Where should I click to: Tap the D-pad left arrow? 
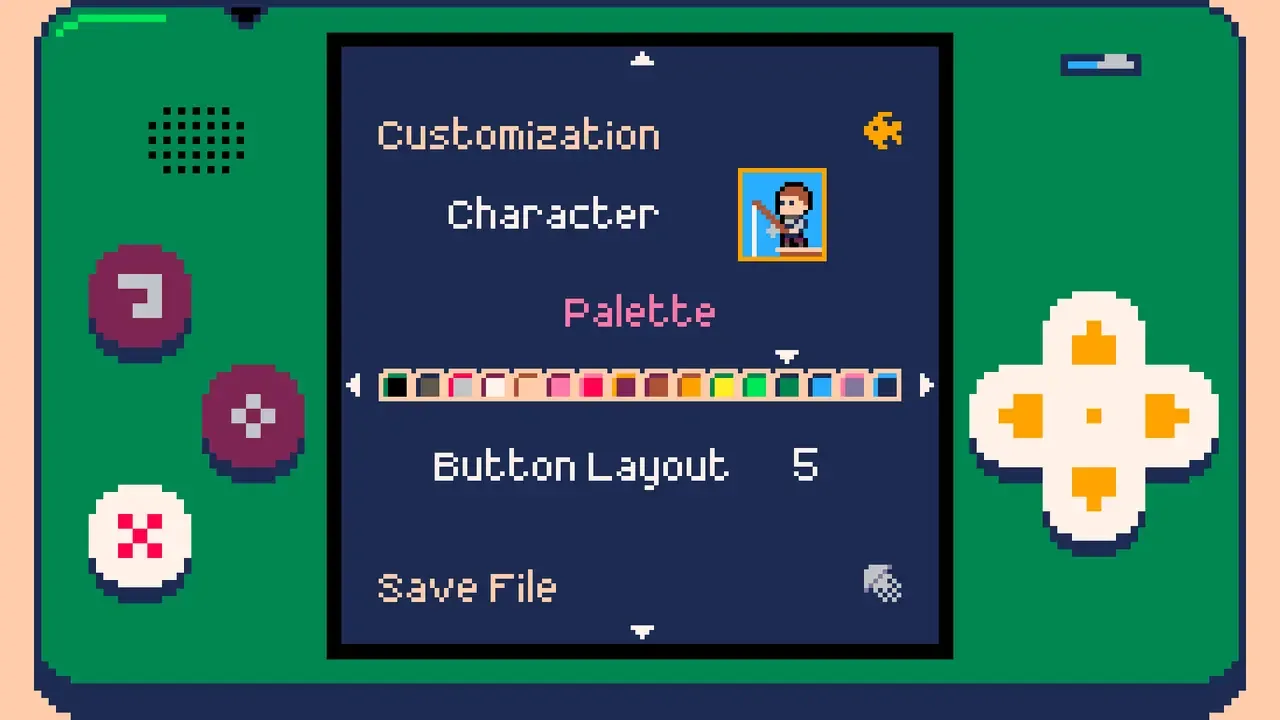pos(1022,415)
